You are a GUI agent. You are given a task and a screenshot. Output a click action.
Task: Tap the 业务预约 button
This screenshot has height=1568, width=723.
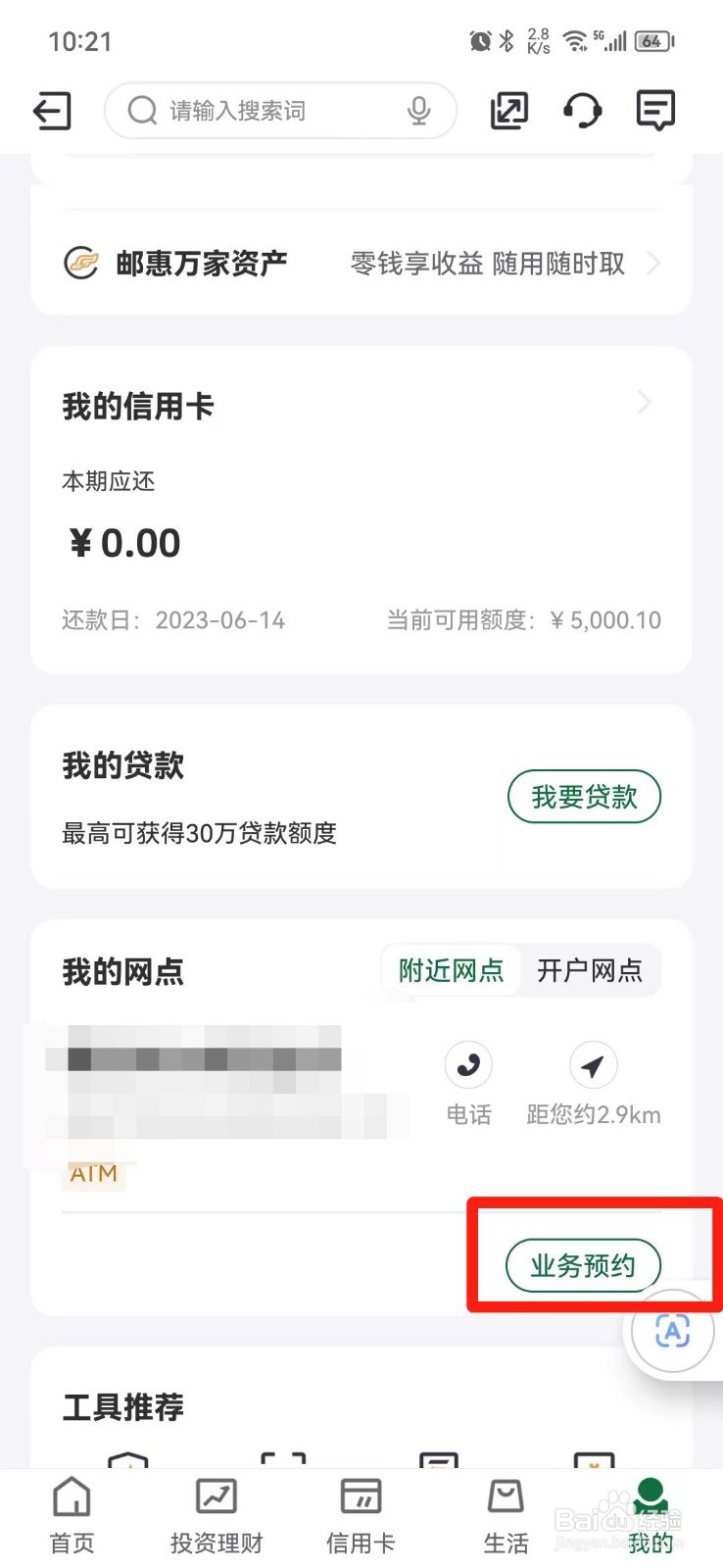[583, 1265]
